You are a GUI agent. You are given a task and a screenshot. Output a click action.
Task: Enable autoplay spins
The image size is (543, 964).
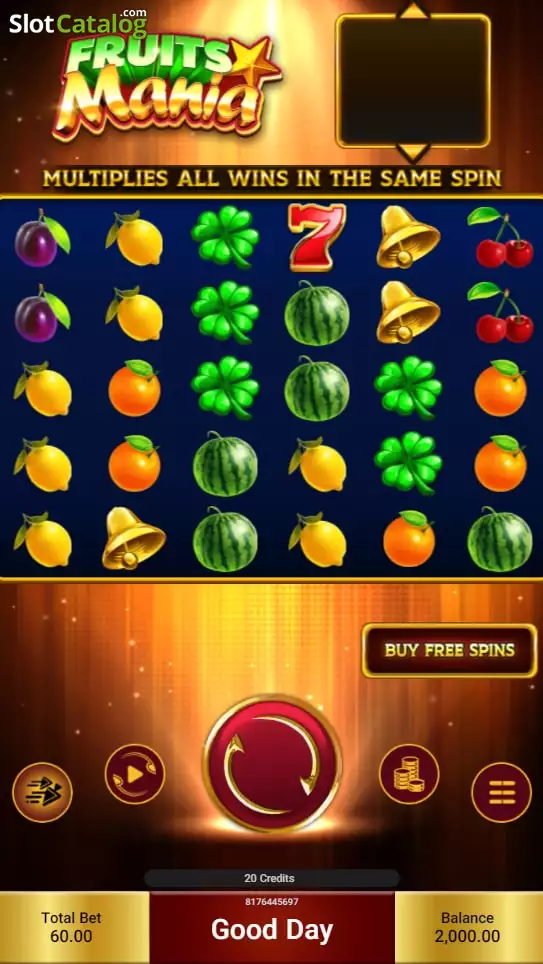click(135, 774)
